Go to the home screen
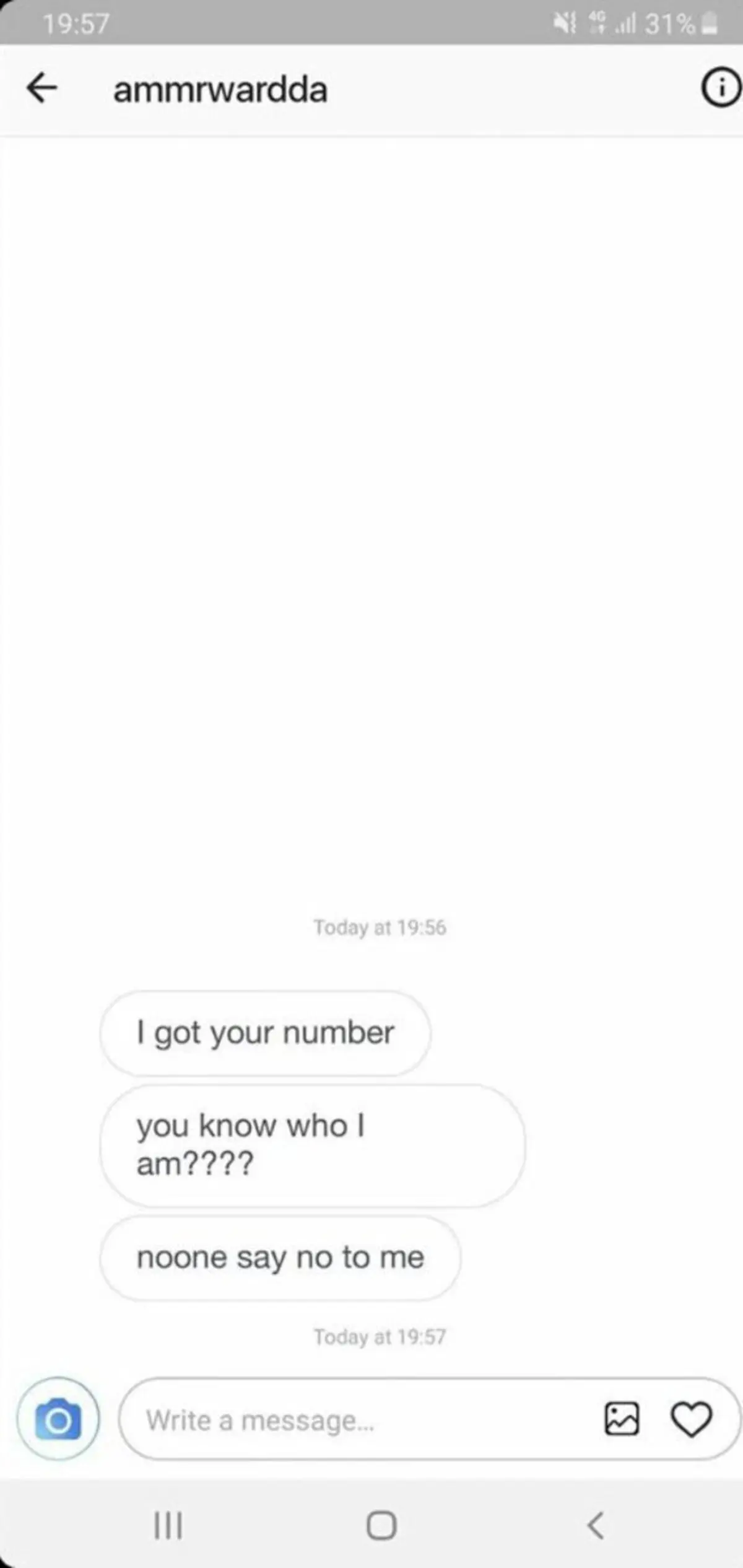Image resolution: width=743 pixels, height=1568 pixels. point(381,1525)
